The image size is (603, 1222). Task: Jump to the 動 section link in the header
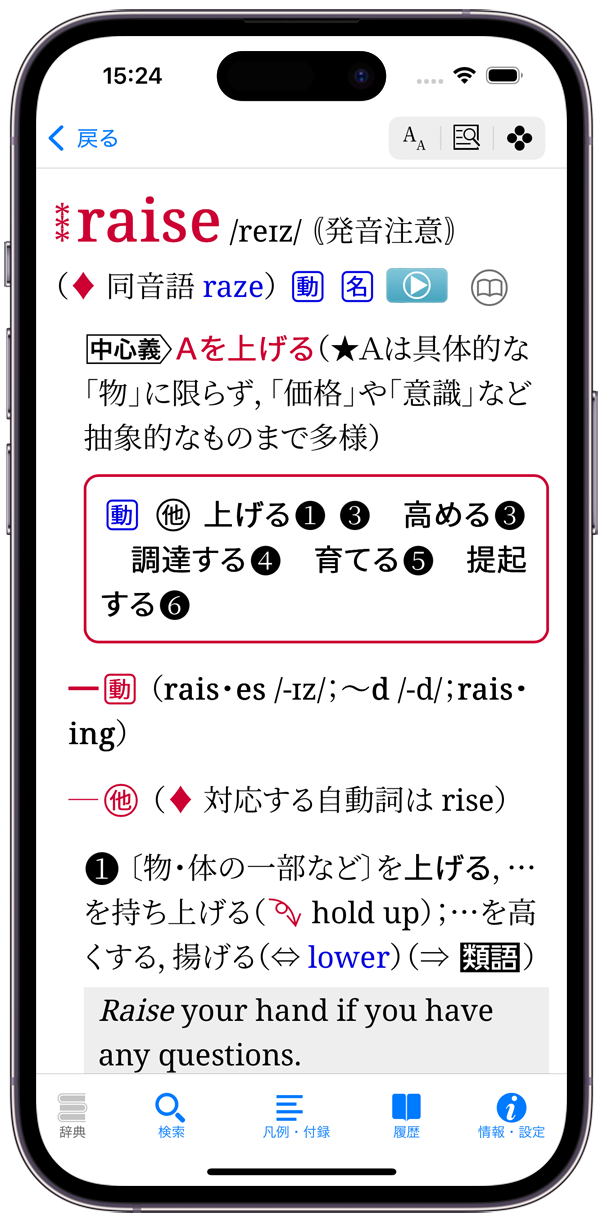308,287
